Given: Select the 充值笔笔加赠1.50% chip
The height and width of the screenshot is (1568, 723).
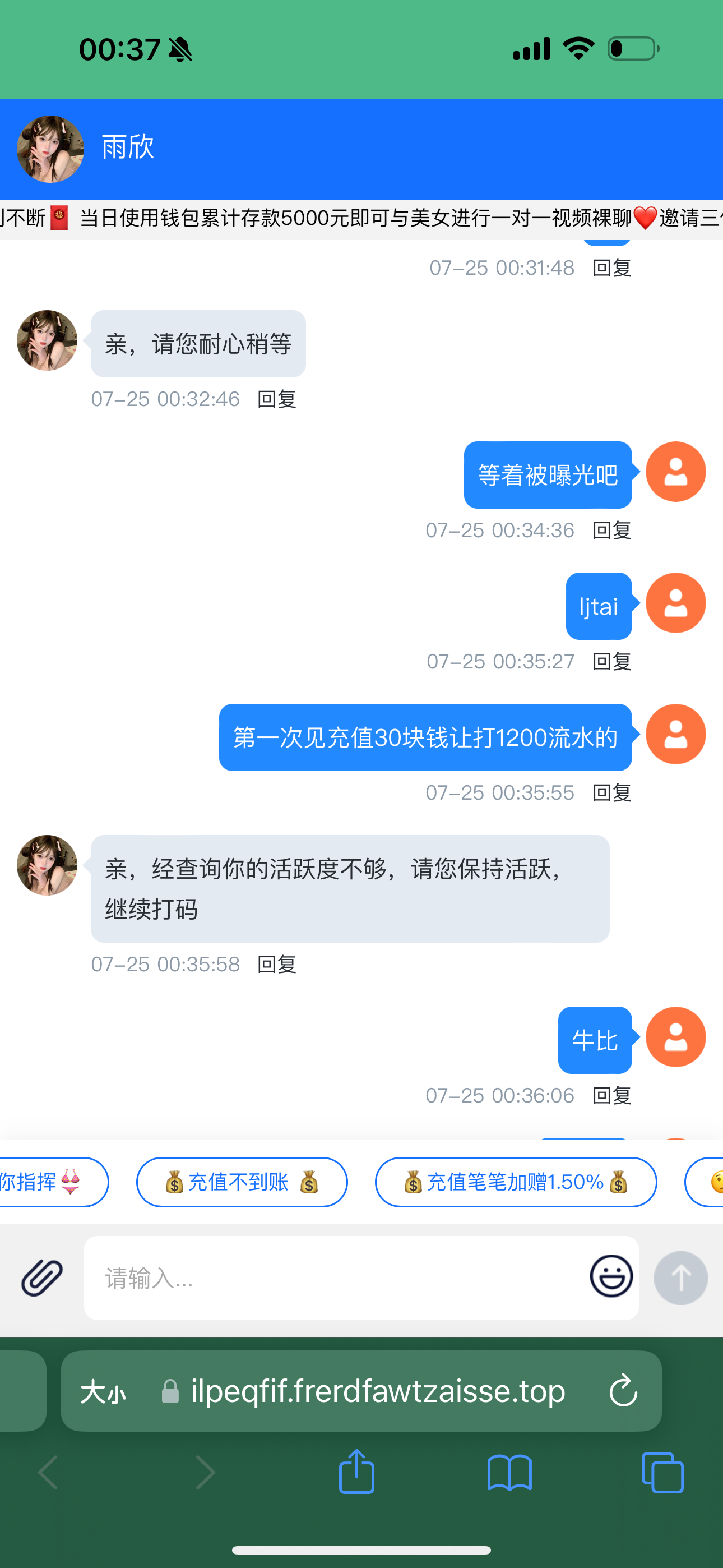Looking at the screenshot, I should tap(516, 1182).
